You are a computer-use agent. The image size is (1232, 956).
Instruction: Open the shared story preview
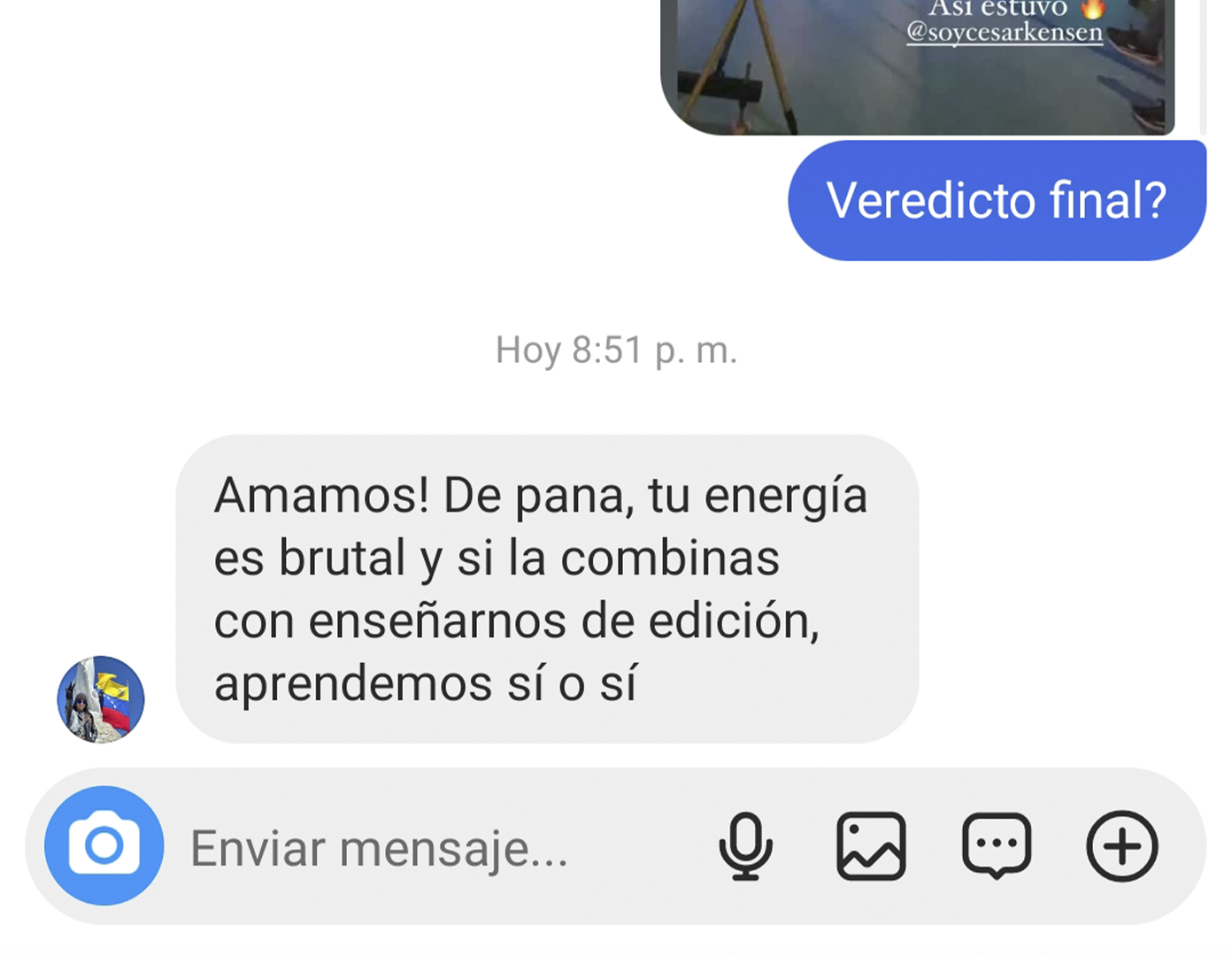(x=917, y=66)
